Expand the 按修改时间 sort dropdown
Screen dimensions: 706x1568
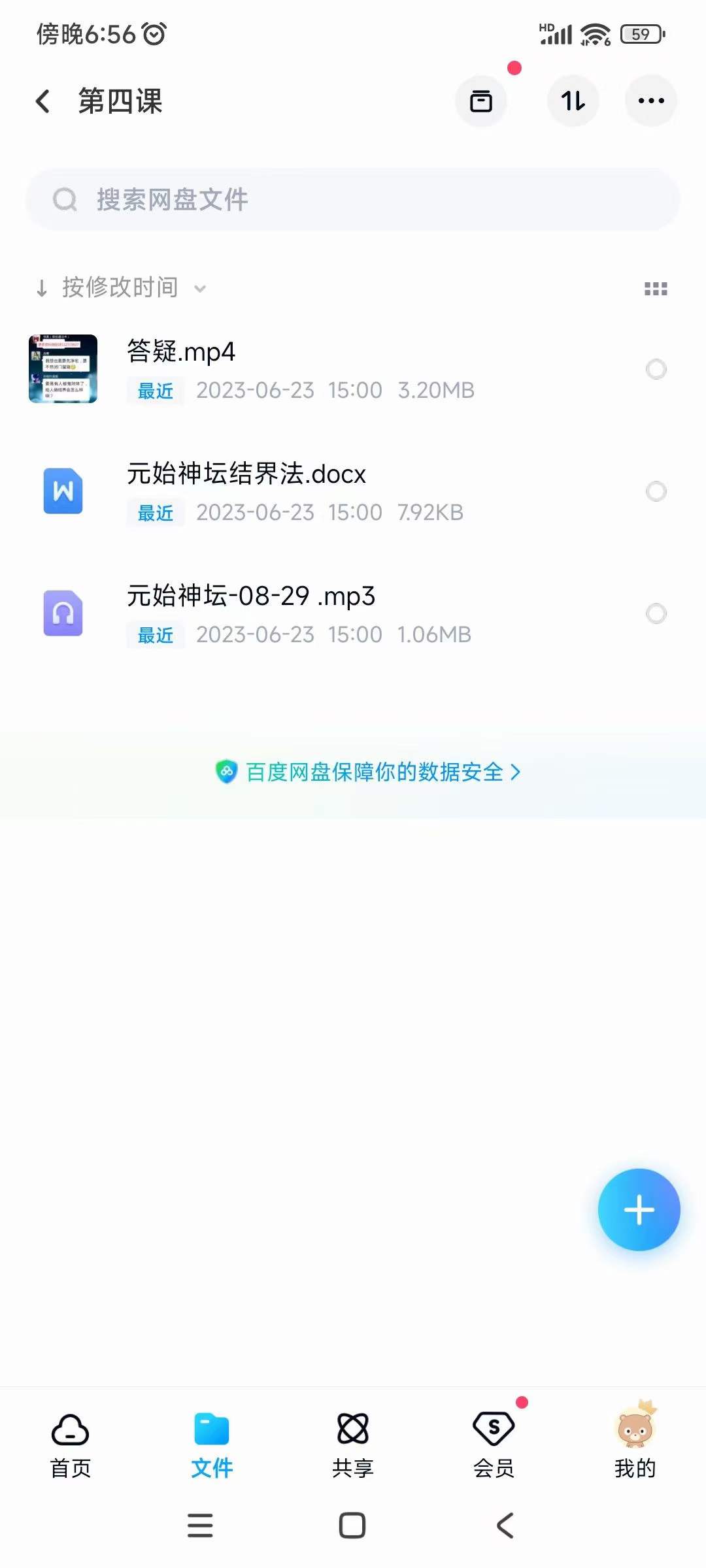tap(200, 287)
